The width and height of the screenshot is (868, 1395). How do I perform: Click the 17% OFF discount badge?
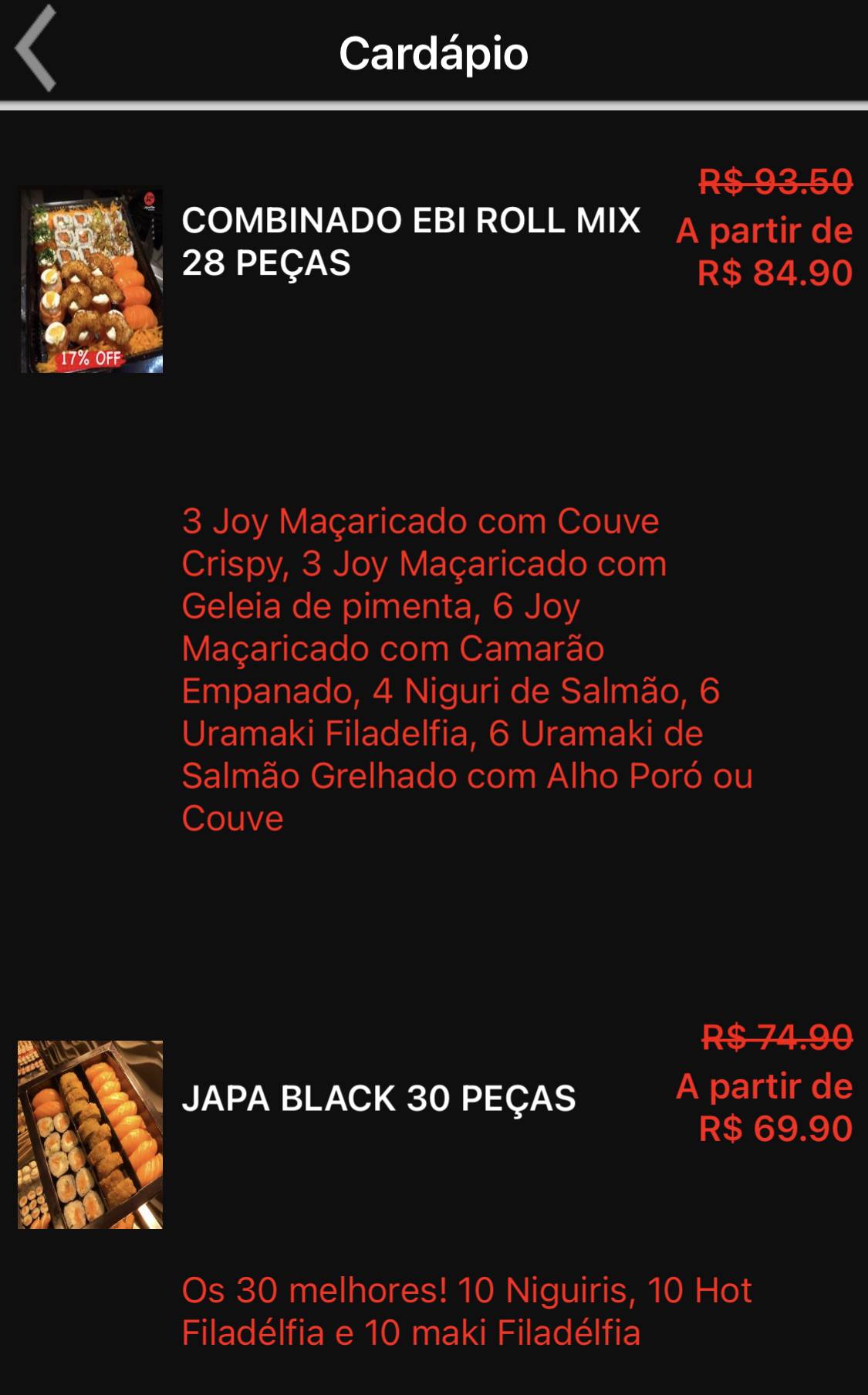coord(90,357)
